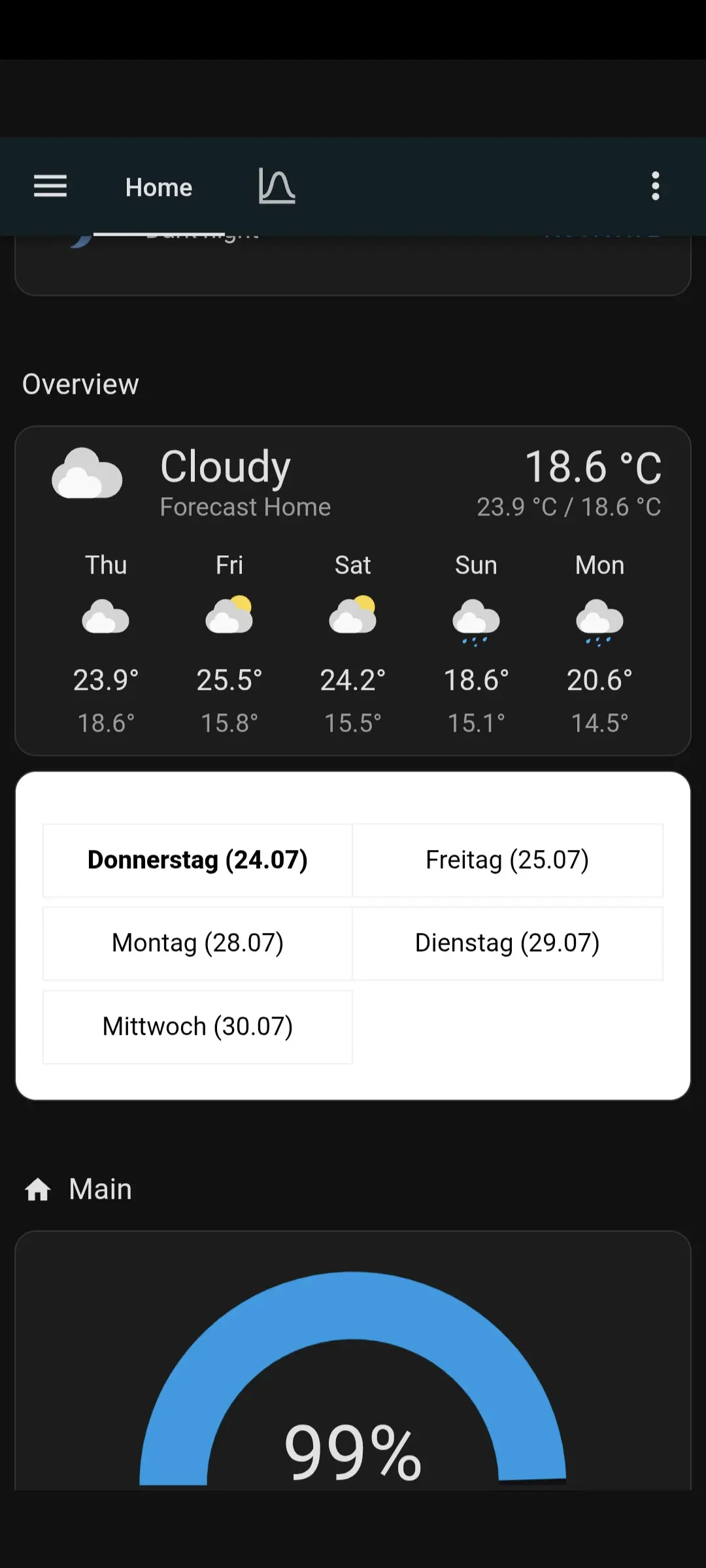Switch to the Home tab
Screen dimensions: 706x1568
click(x=159, y=188)
